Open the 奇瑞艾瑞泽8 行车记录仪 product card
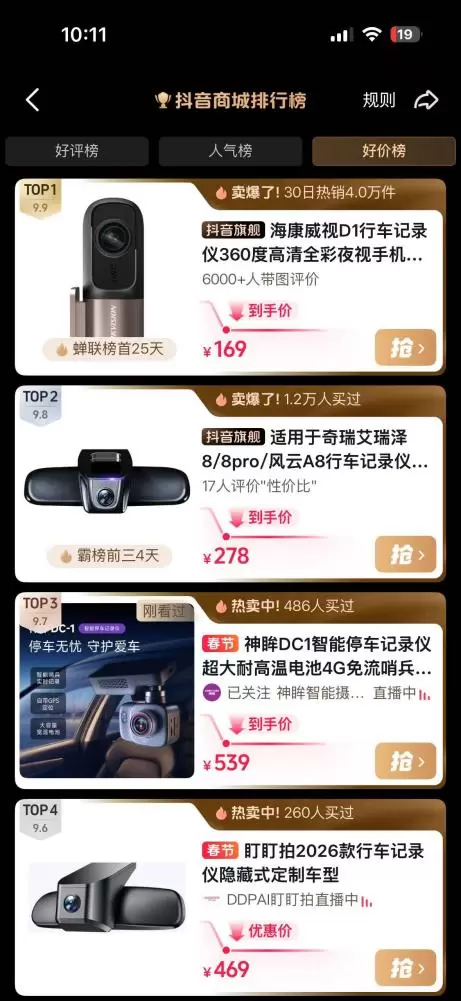This screenshot has height=1001, width=461. click(x=230, y=483)
